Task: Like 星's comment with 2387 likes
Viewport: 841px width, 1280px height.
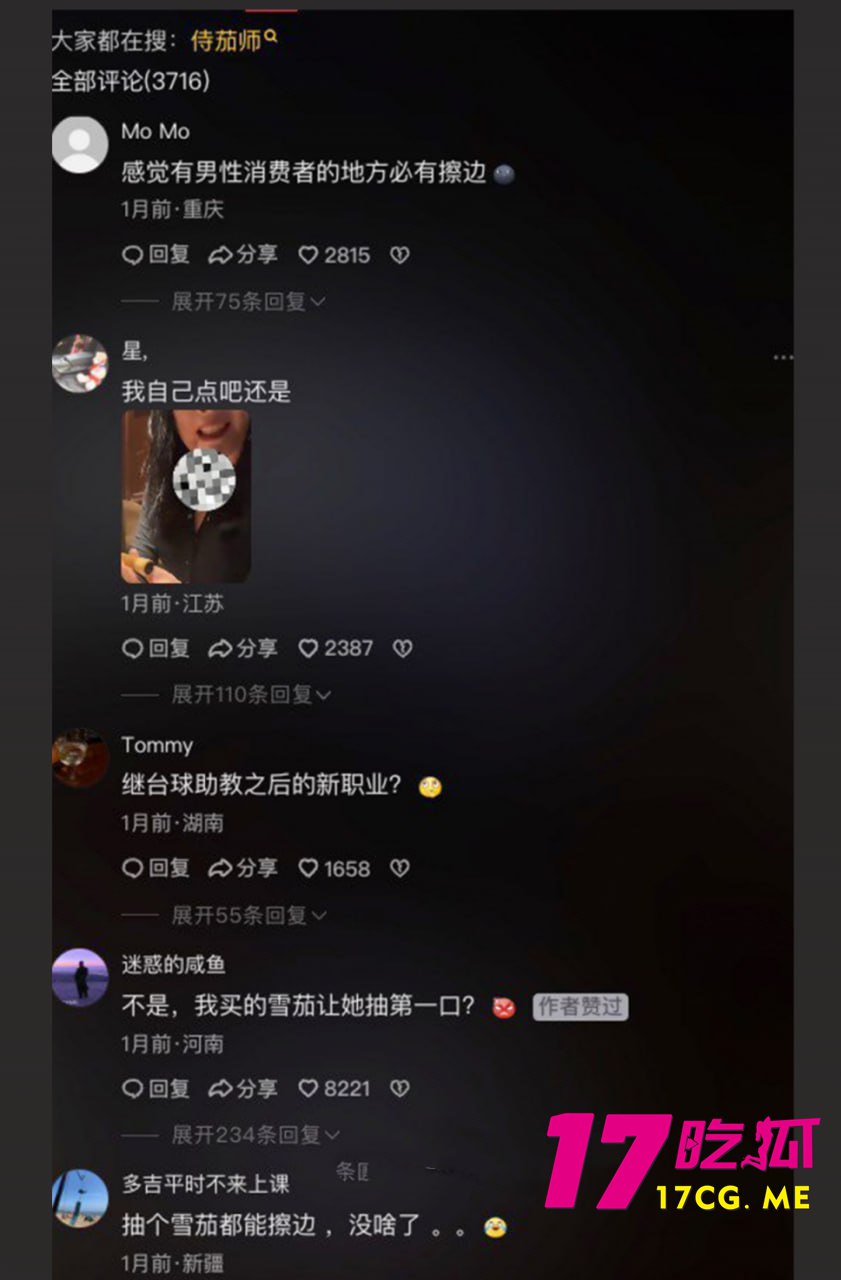Action: [335, 648]
